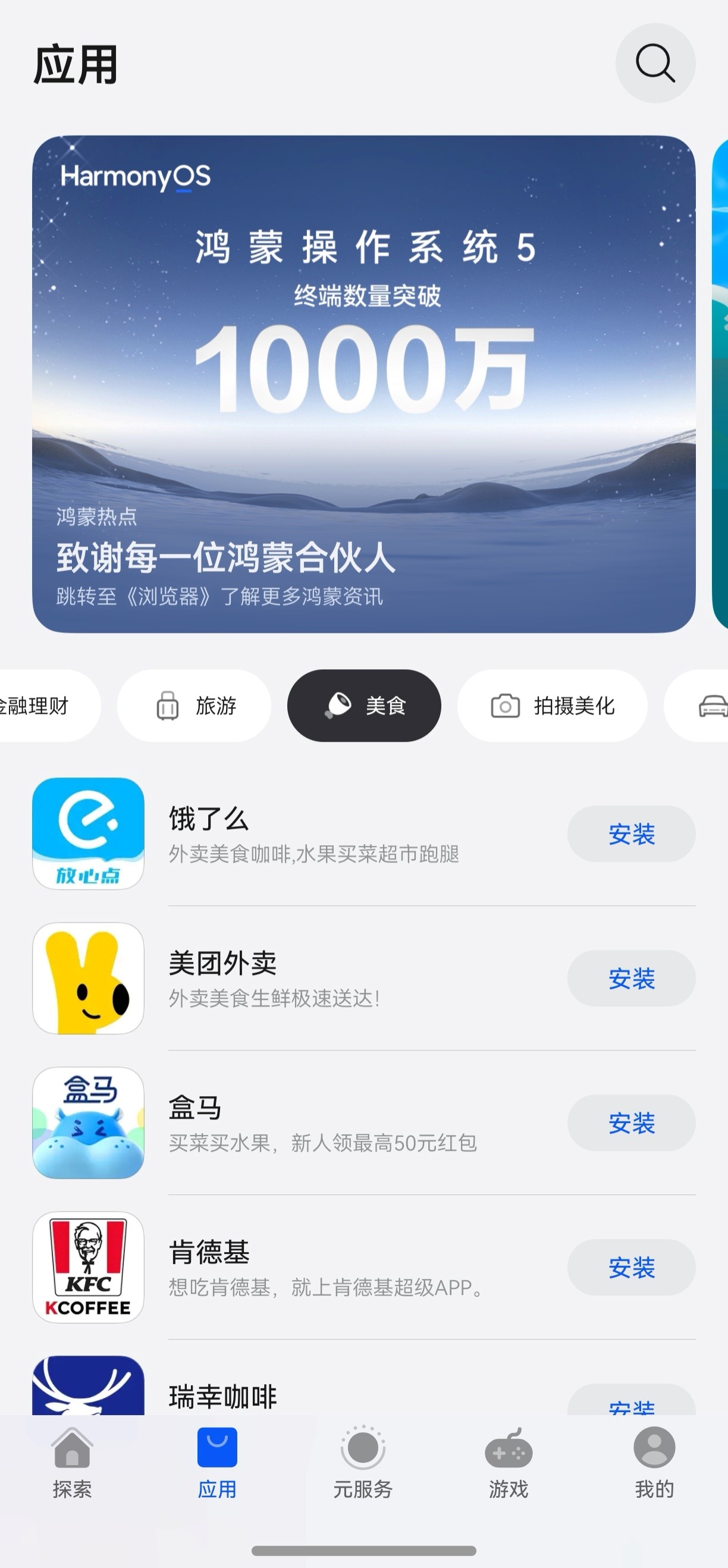The width and height of the screenshot is (728, 1568).
Task: Tap the selected 美食 category chip
Action: pyautogui.click(x=364, y=705)
